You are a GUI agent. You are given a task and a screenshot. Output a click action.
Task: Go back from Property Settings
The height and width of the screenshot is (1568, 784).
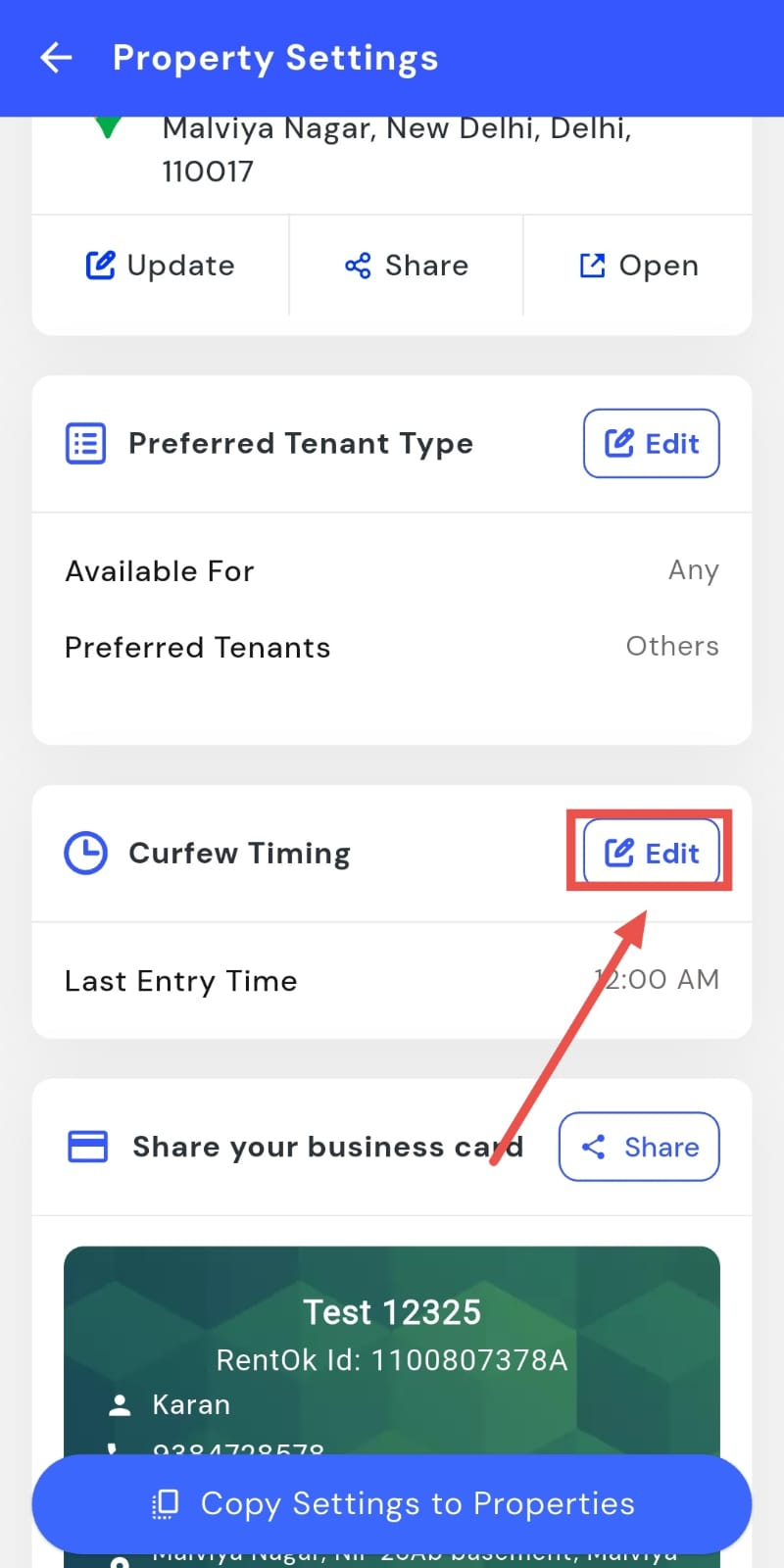56,58
